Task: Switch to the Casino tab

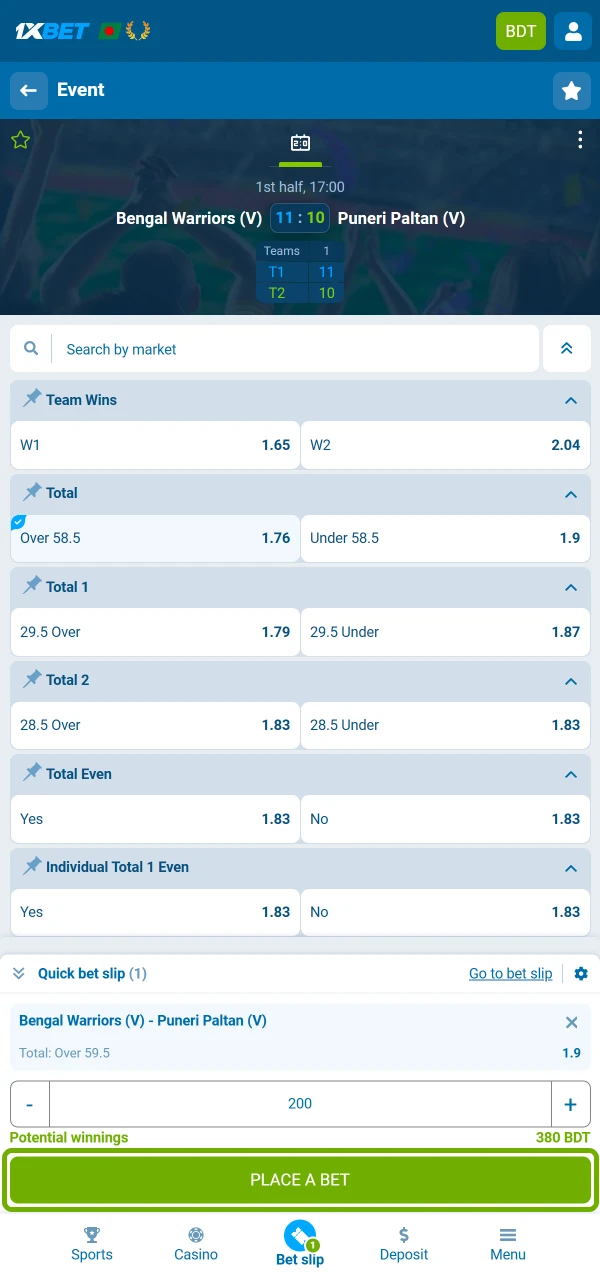Action: [196, 1243]
